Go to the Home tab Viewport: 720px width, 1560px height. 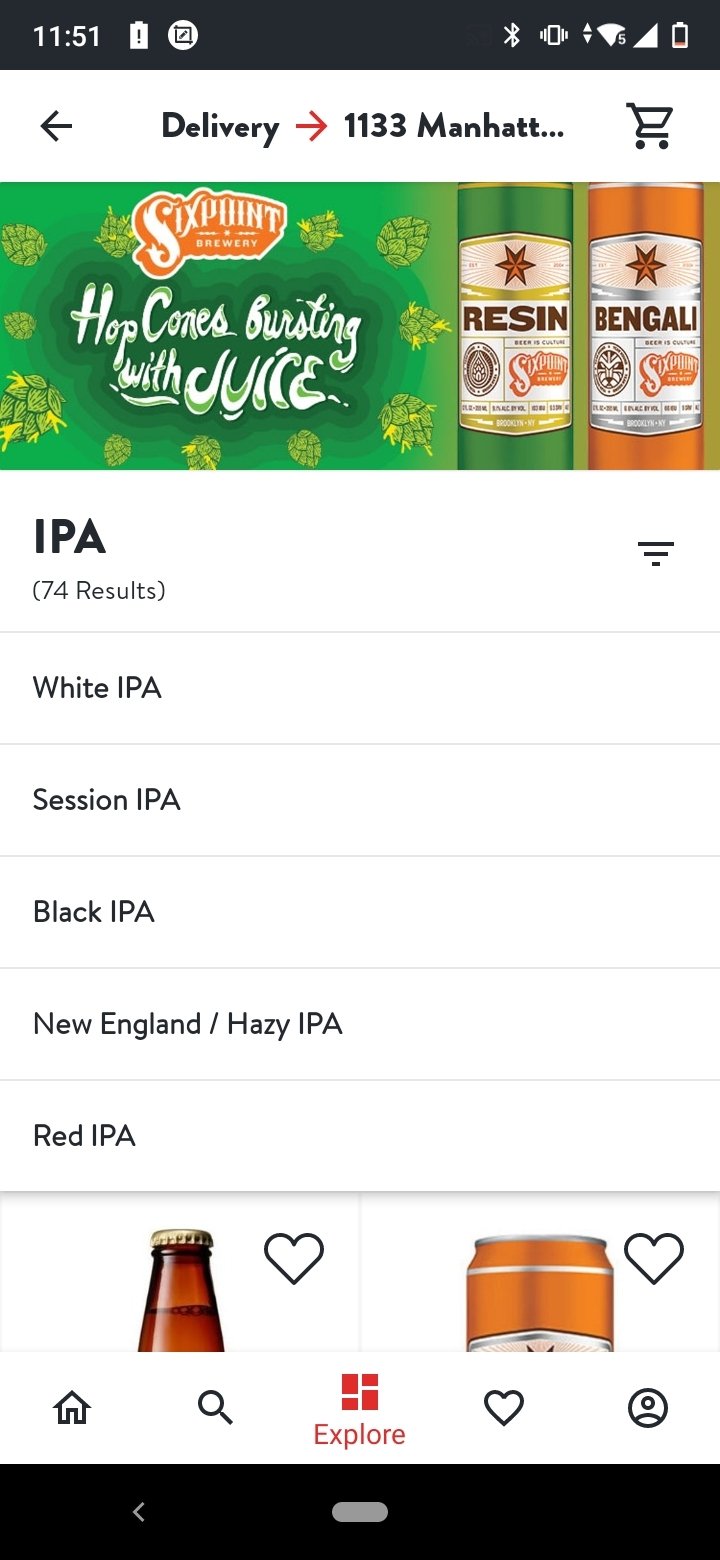(72, 1408)
